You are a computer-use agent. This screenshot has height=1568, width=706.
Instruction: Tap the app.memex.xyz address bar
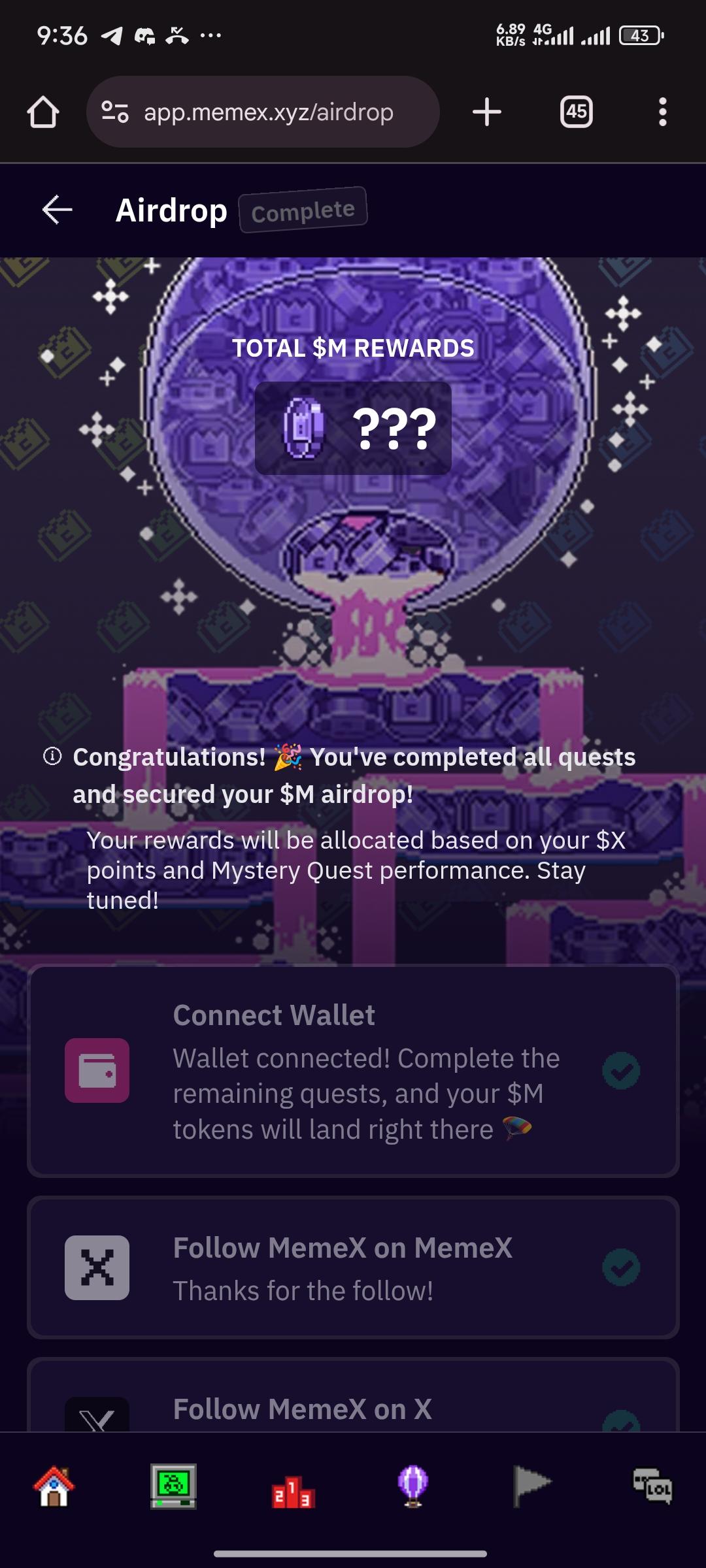pos(268,112)
